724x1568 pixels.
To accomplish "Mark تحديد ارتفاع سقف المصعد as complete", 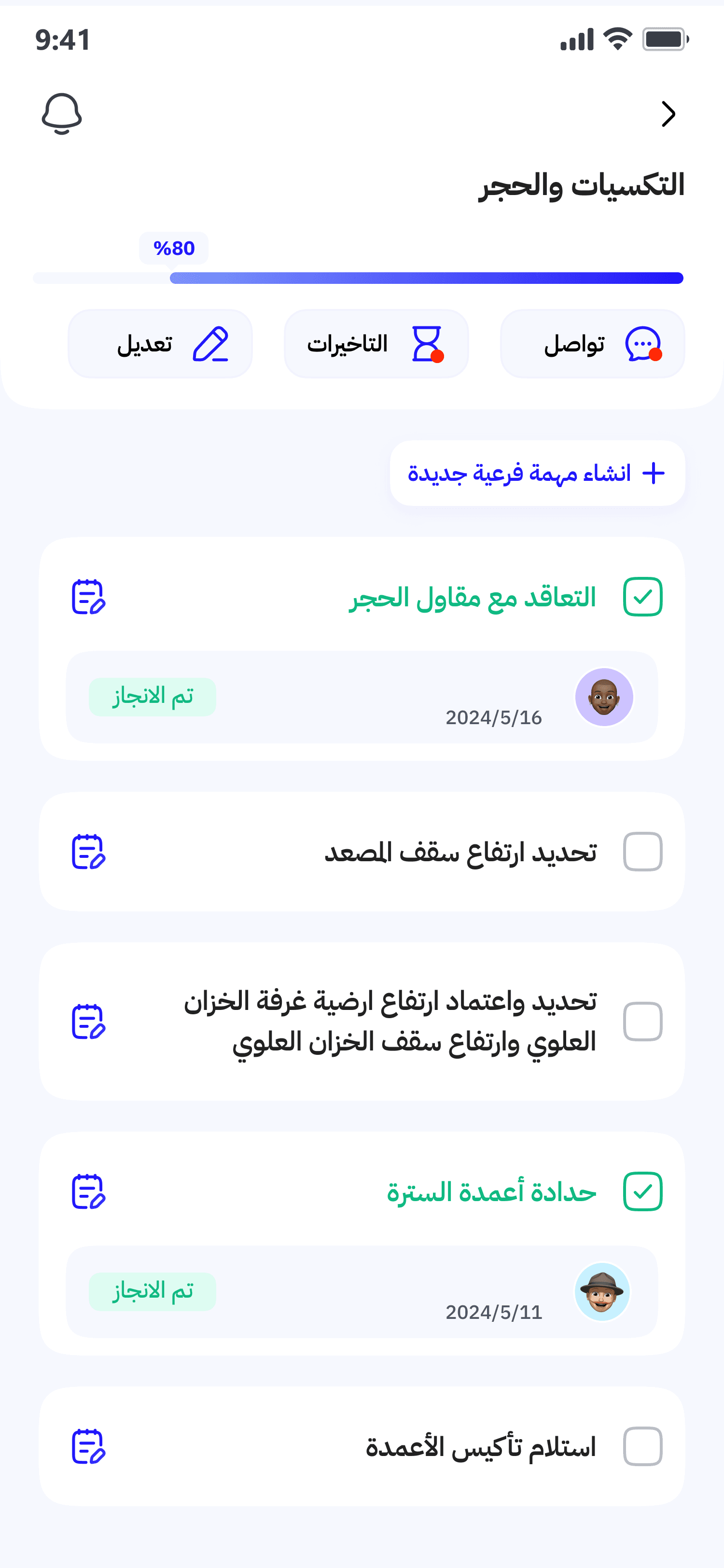I will pyautogui.click(x=643, y=852).
